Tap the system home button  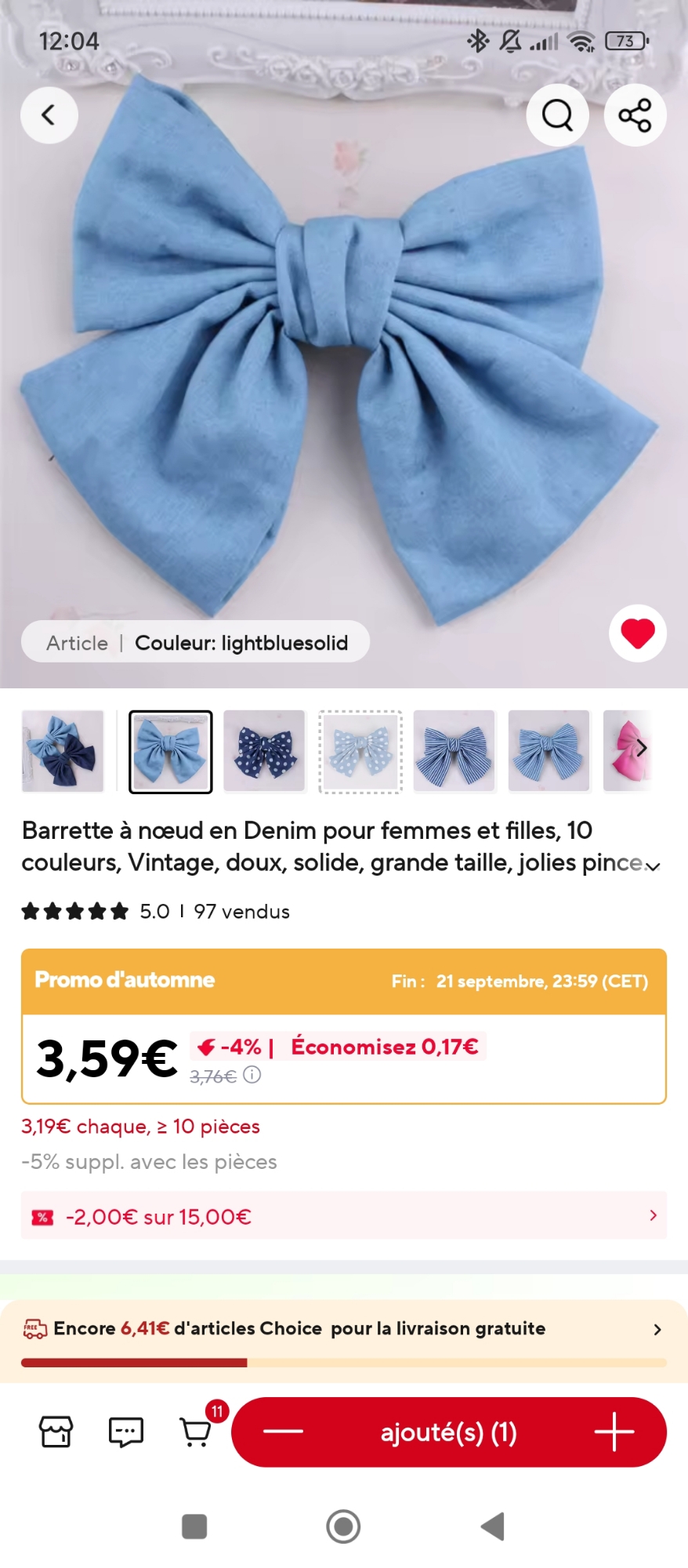(x=343, y=1526)
